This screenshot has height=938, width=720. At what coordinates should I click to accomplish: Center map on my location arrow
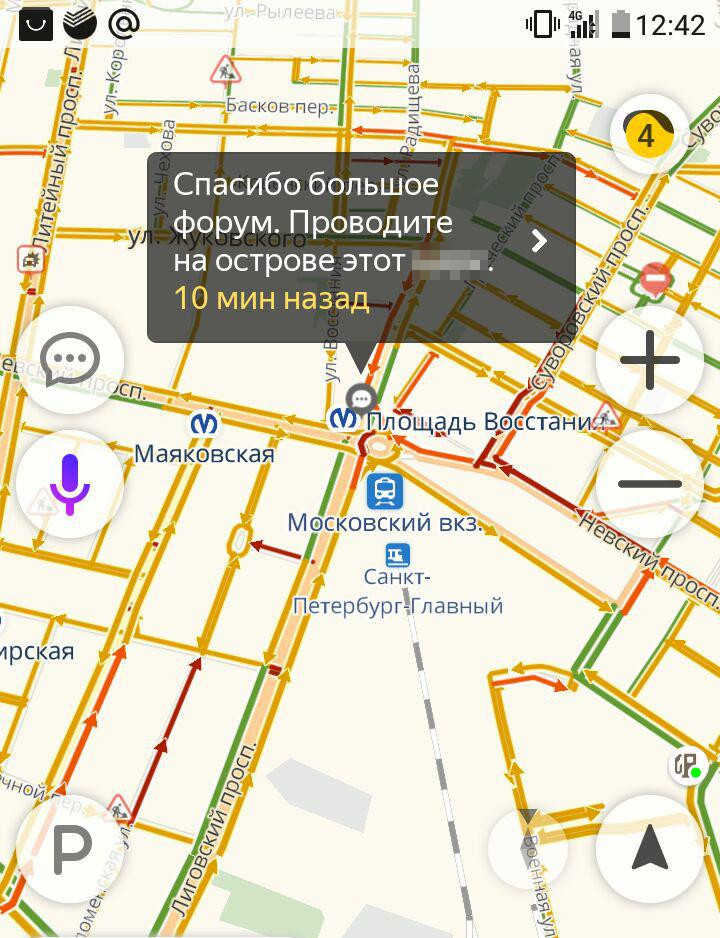[649, 849]
